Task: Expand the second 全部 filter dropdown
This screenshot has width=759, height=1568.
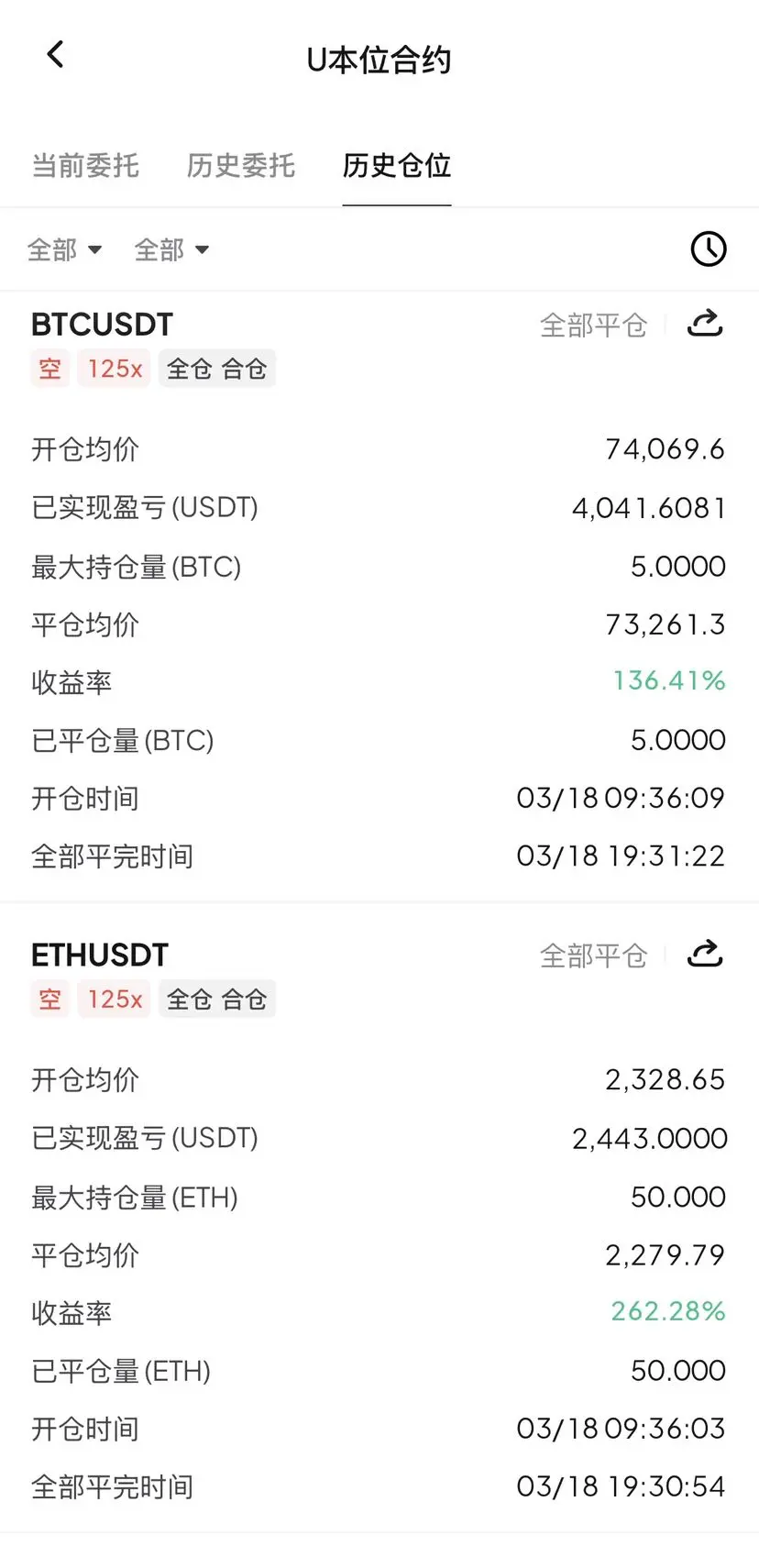Action: click(x=171, y=249)
